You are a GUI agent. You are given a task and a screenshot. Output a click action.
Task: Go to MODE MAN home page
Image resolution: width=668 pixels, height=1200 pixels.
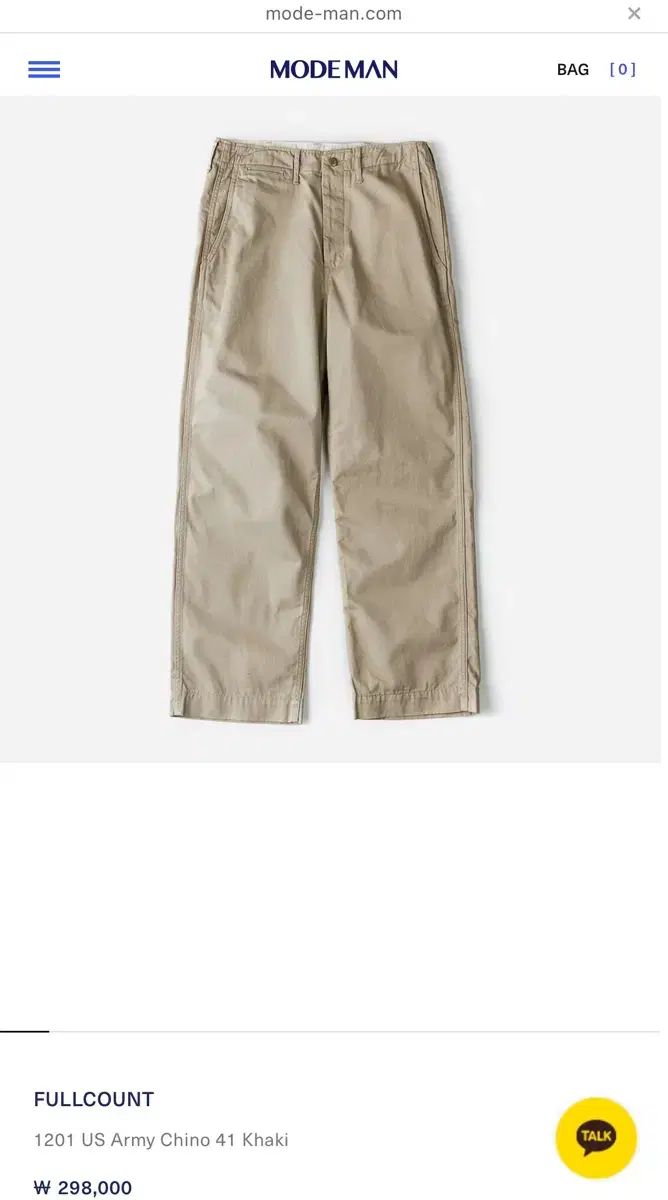pyautogui.click(x=333, y=69)
